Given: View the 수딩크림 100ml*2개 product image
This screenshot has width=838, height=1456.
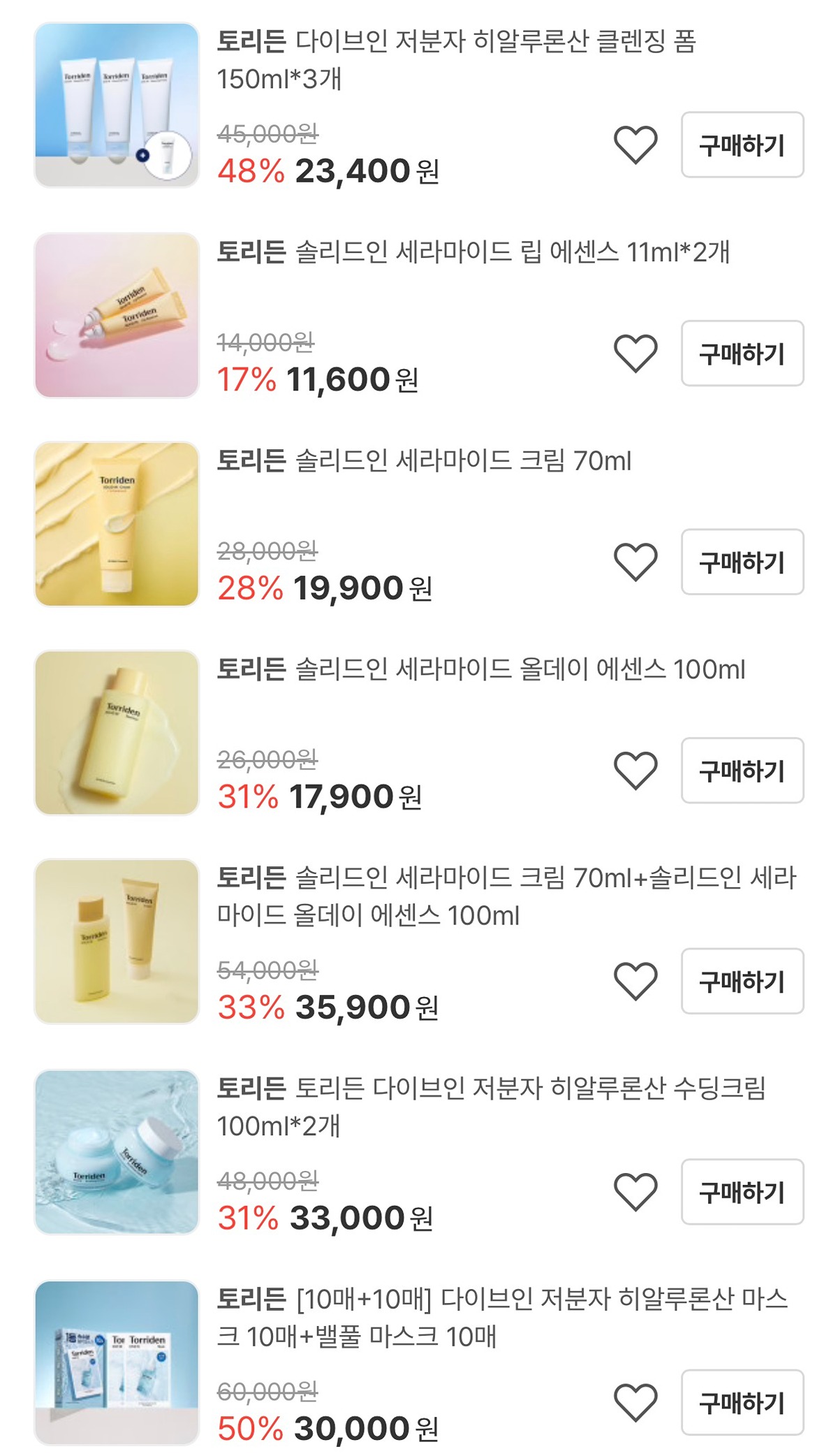Looking at the screenshot, I should point(117,1152).
